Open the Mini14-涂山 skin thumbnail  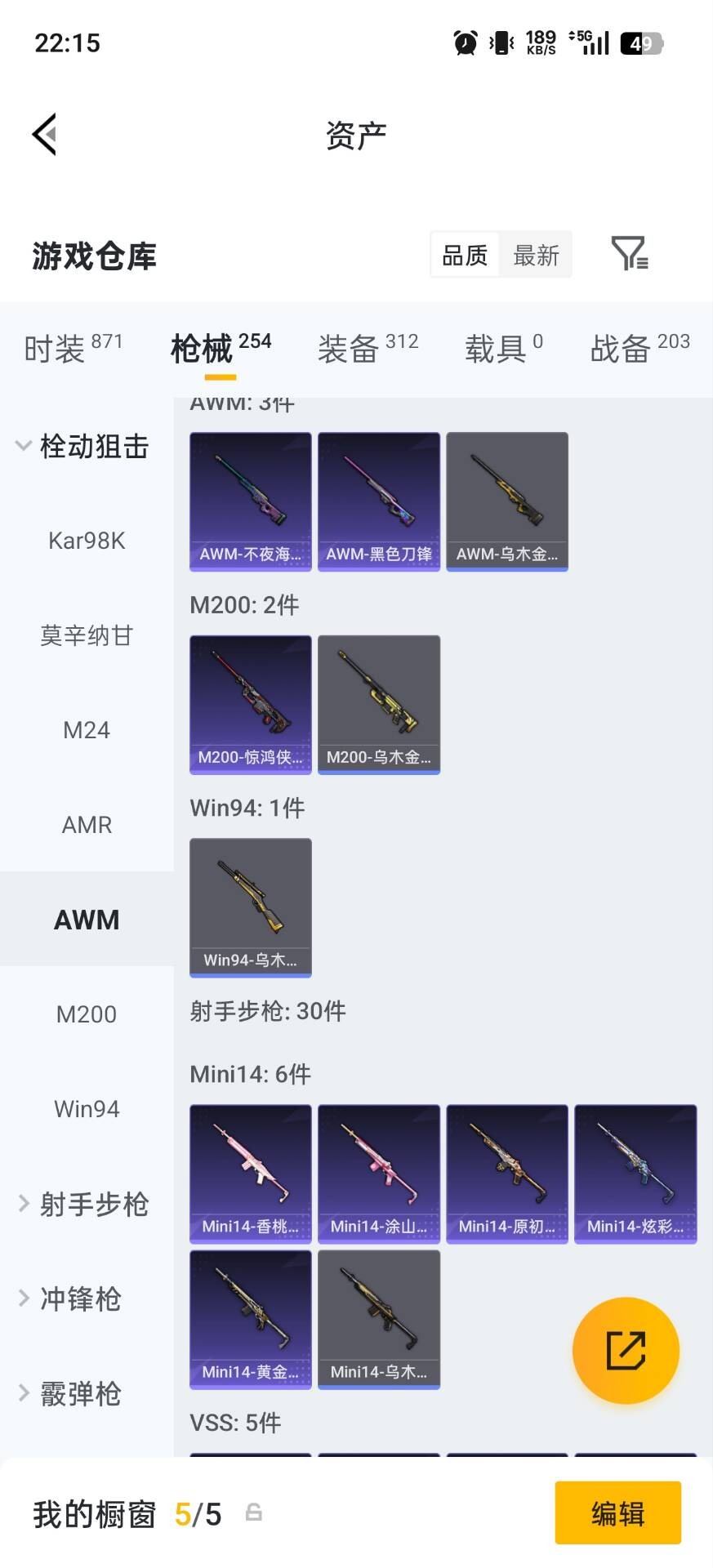(x=378, y=1174)
